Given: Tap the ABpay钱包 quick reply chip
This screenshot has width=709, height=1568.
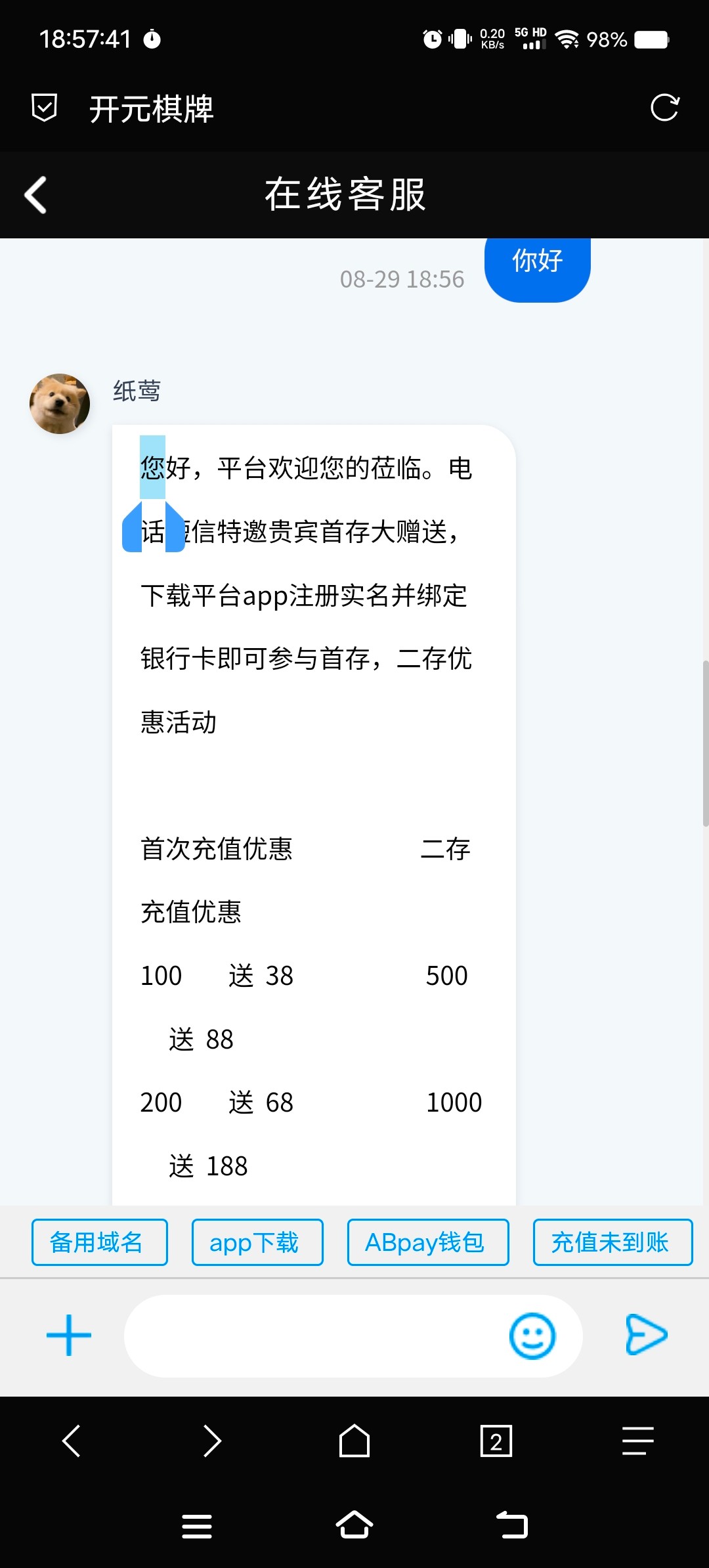Looking at the screenshot, I should point(427,1242).
